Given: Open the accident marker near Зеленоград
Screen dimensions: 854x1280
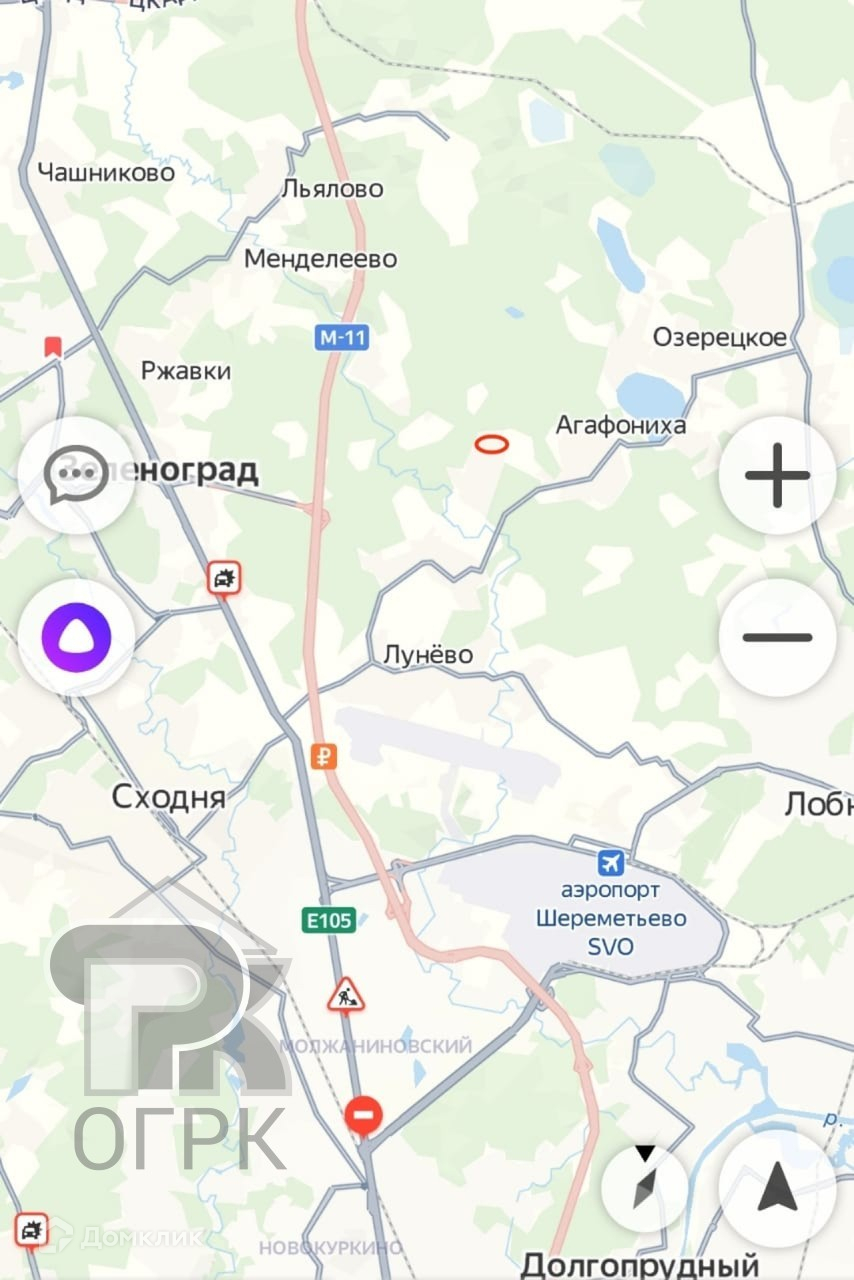Looking at the screenshot, I should tap(225, 577).
